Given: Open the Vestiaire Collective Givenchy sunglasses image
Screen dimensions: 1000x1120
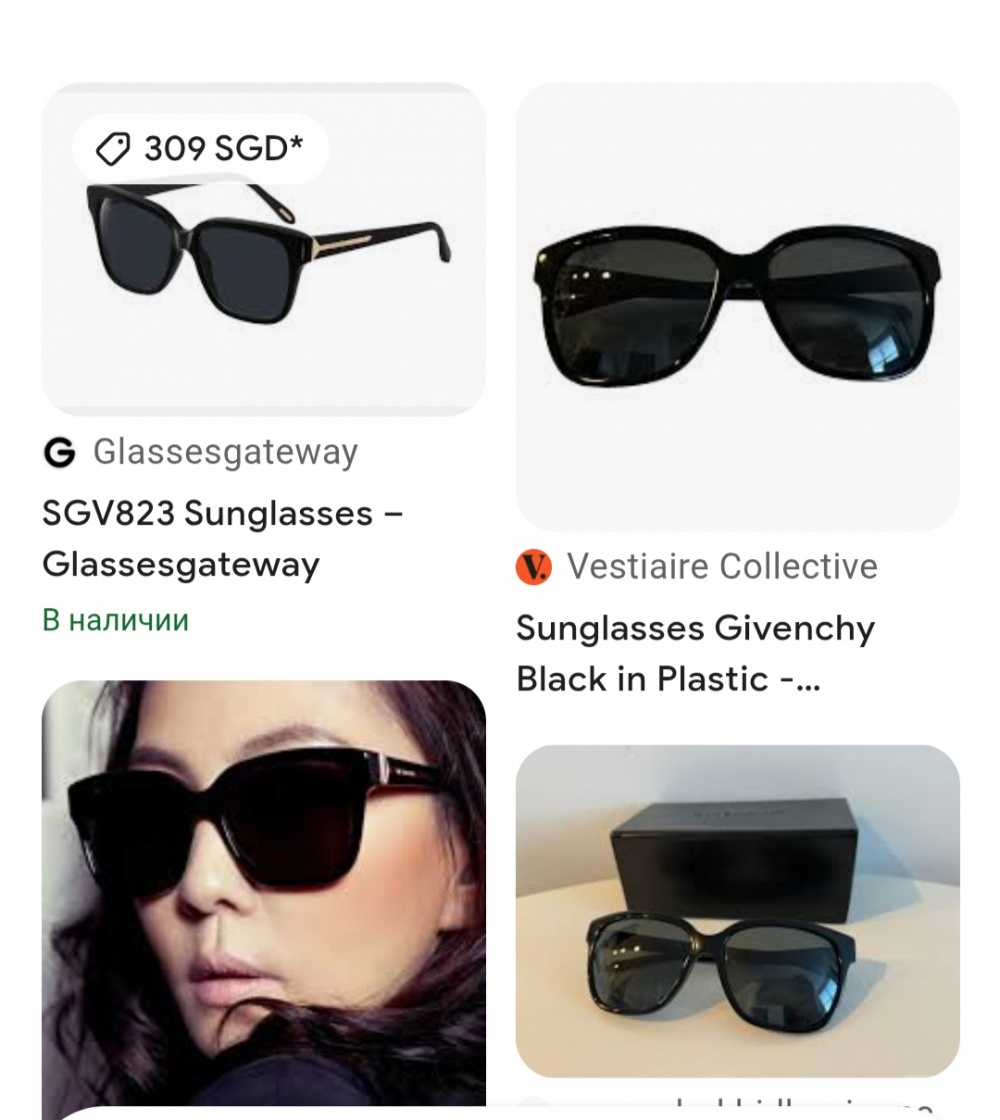Looking at the screenshot, I should point(737,306).
